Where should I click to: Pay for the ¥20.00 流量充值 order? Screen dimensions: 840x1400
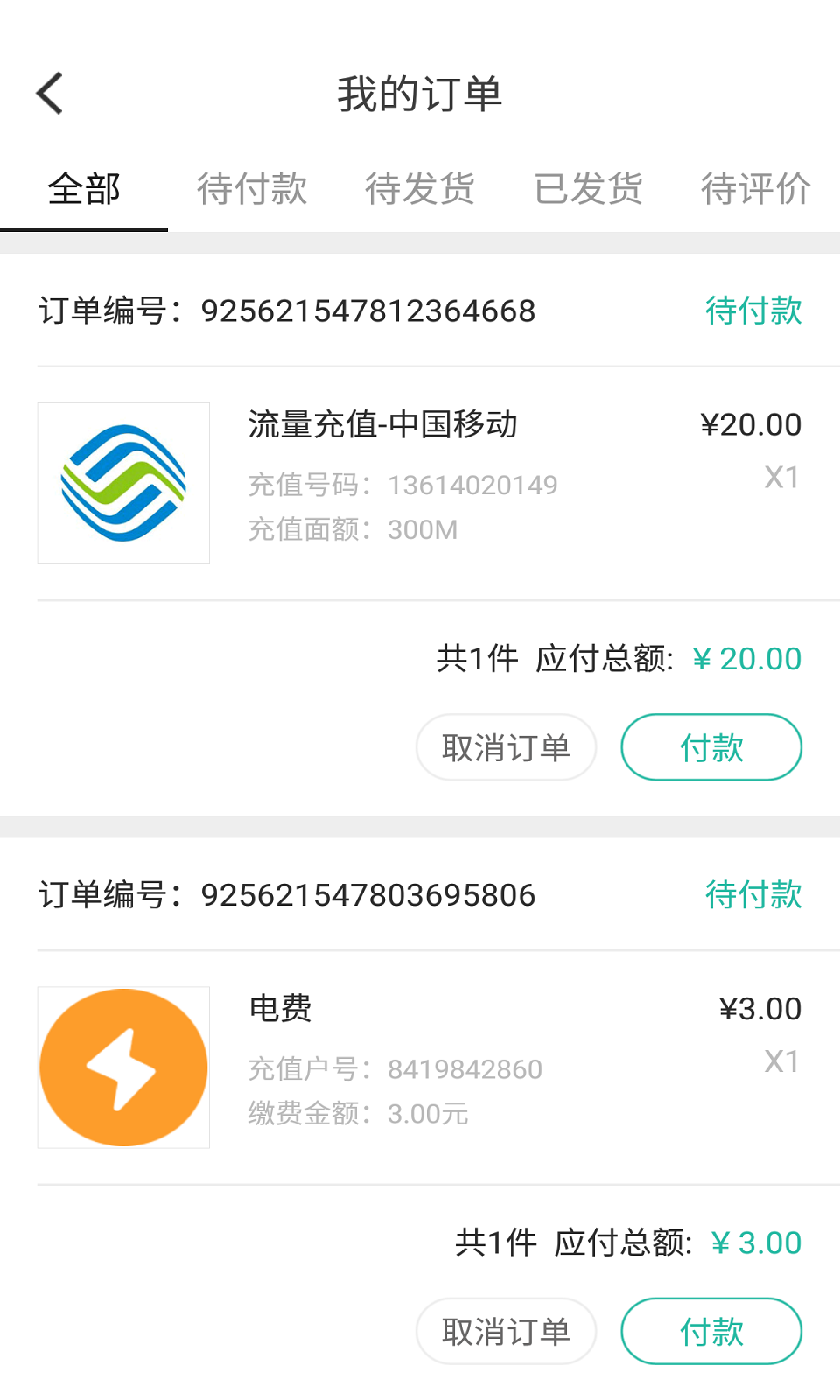711,747
